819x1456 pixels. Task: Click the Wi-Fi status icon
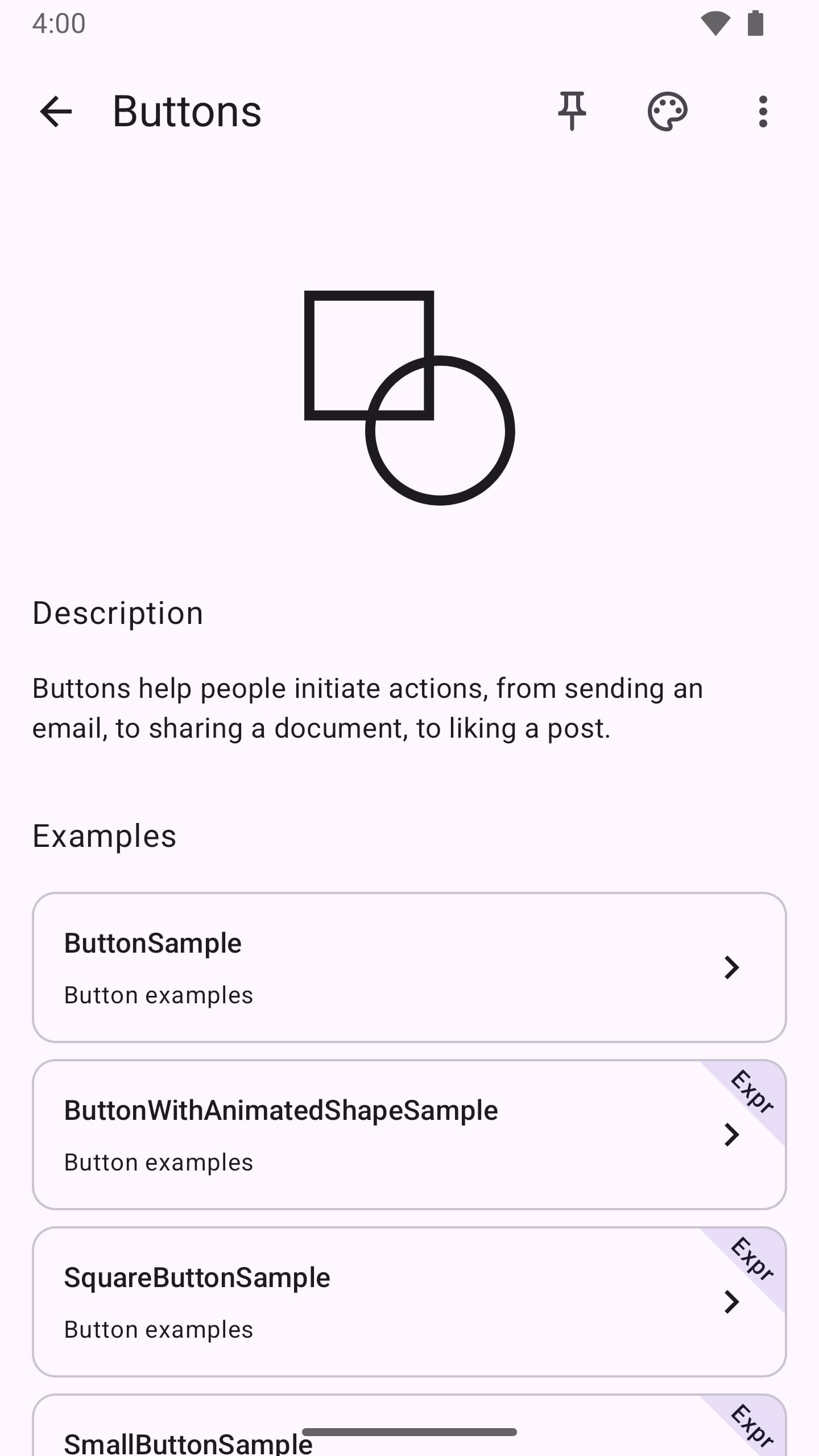pyautogui.click(x=716, y=23)
